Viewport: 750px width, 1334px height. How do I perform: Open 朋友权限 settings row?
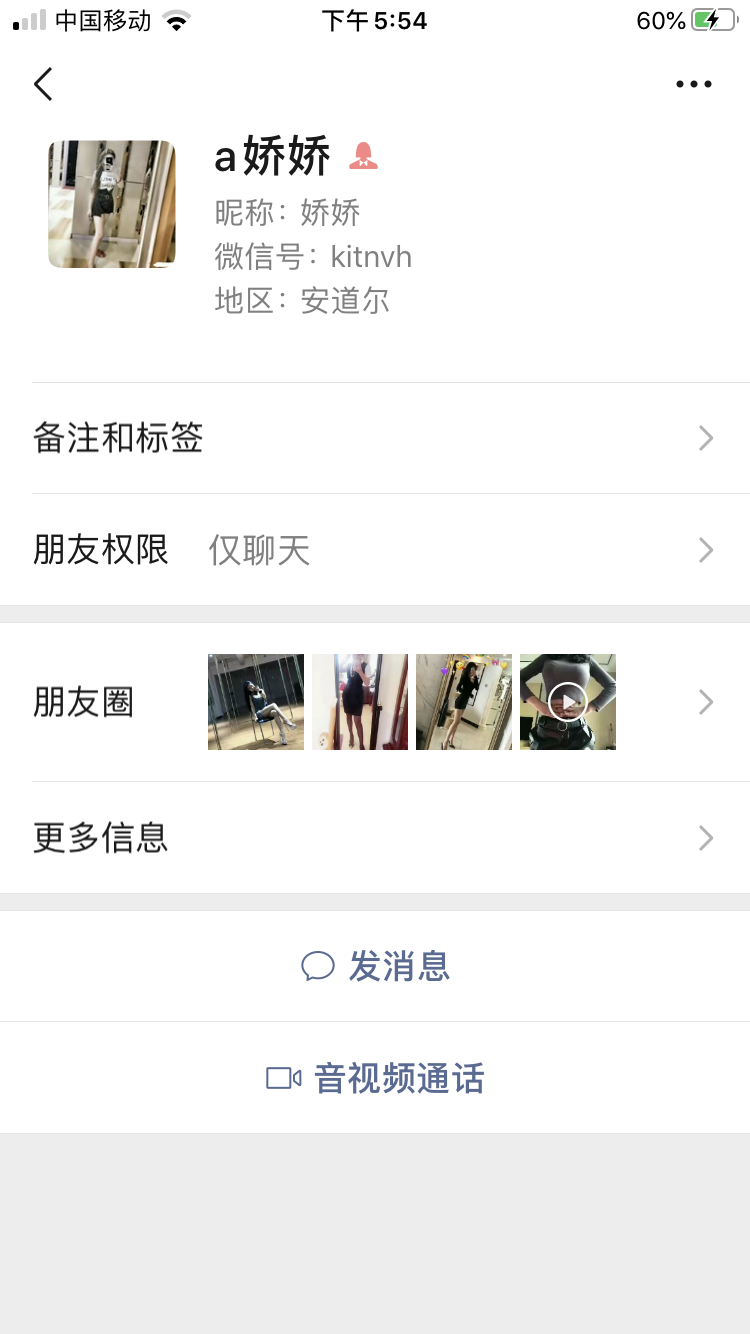pyautogui.click(x=375, y=550)
